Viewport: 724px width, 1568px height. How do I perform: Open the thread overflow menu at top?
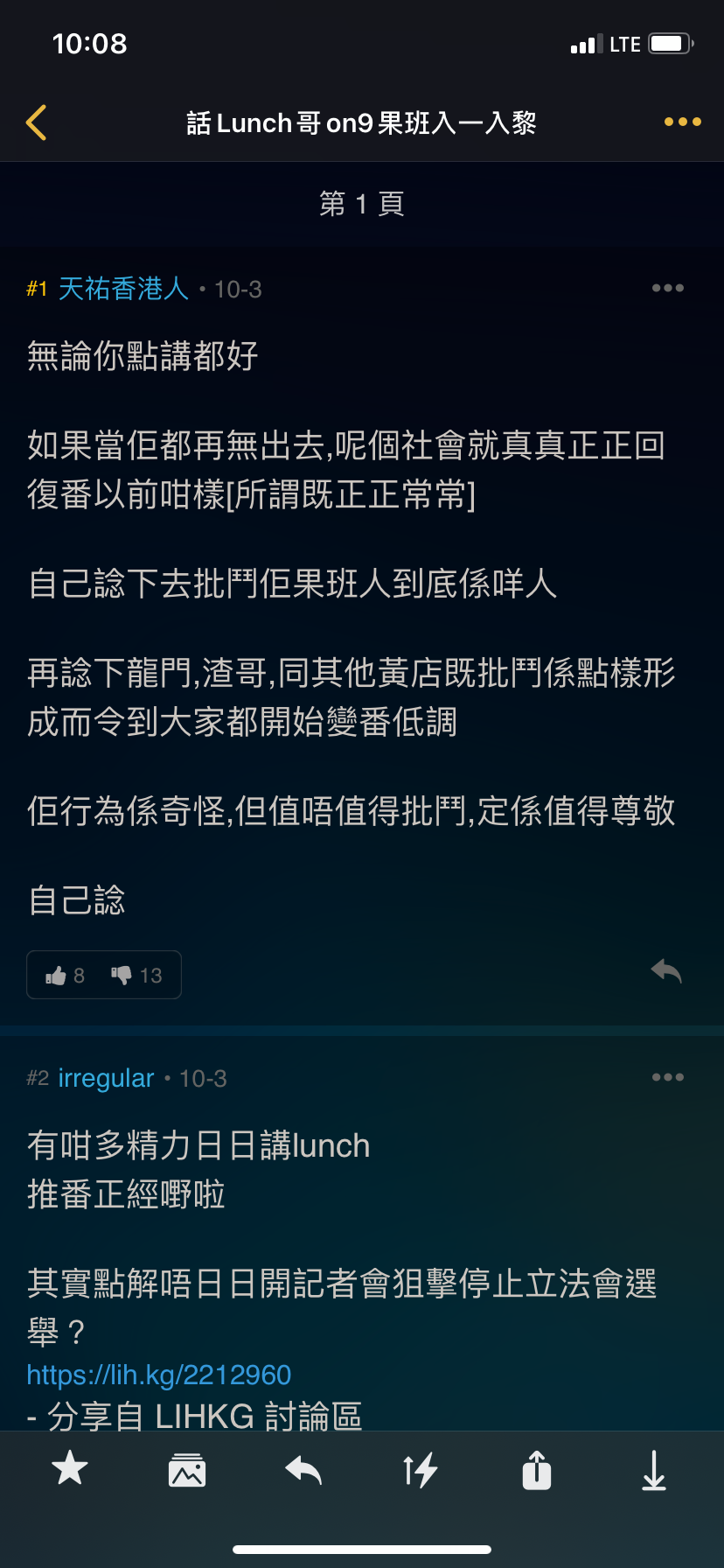tap(682, 122)
